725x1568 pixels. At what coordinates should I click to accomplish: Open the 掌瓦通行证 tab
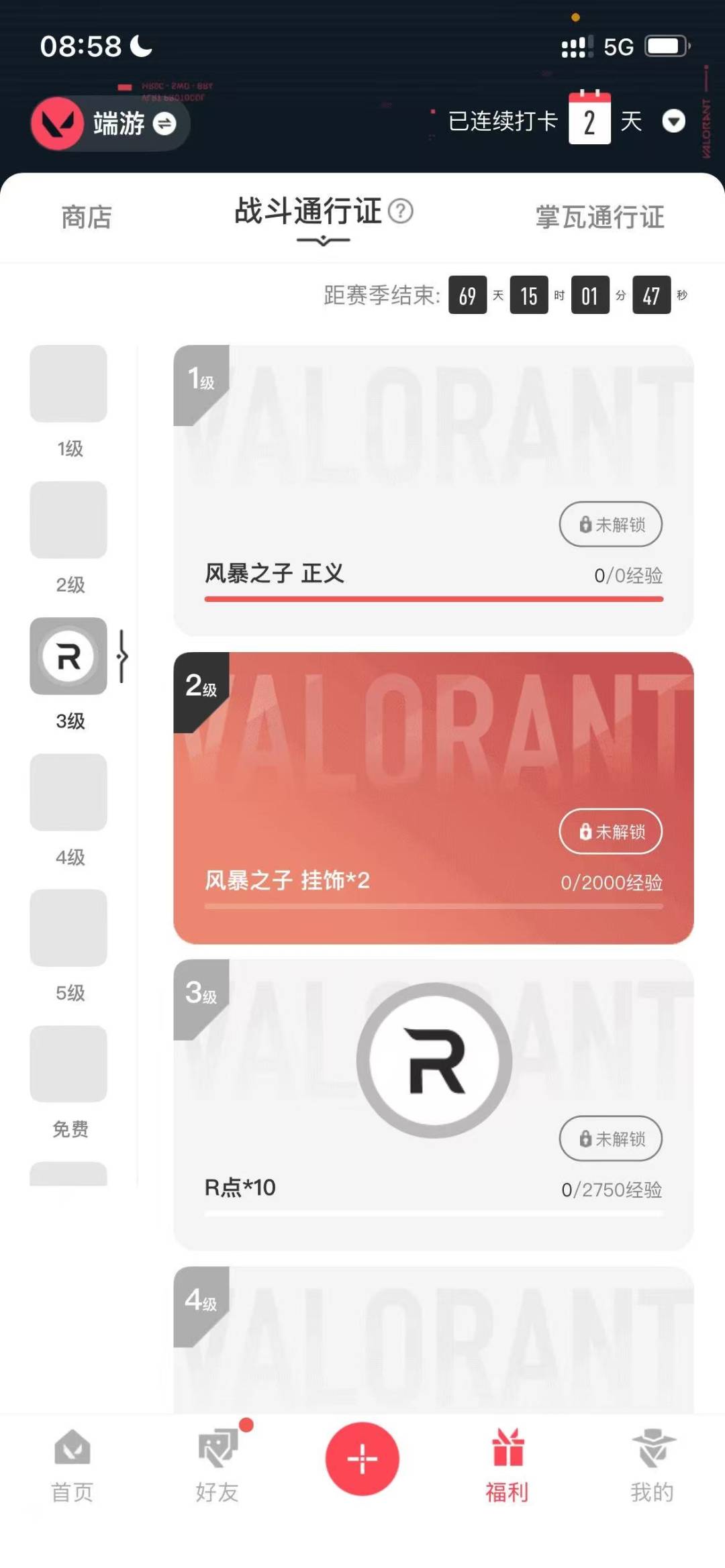tap(601, 217)
